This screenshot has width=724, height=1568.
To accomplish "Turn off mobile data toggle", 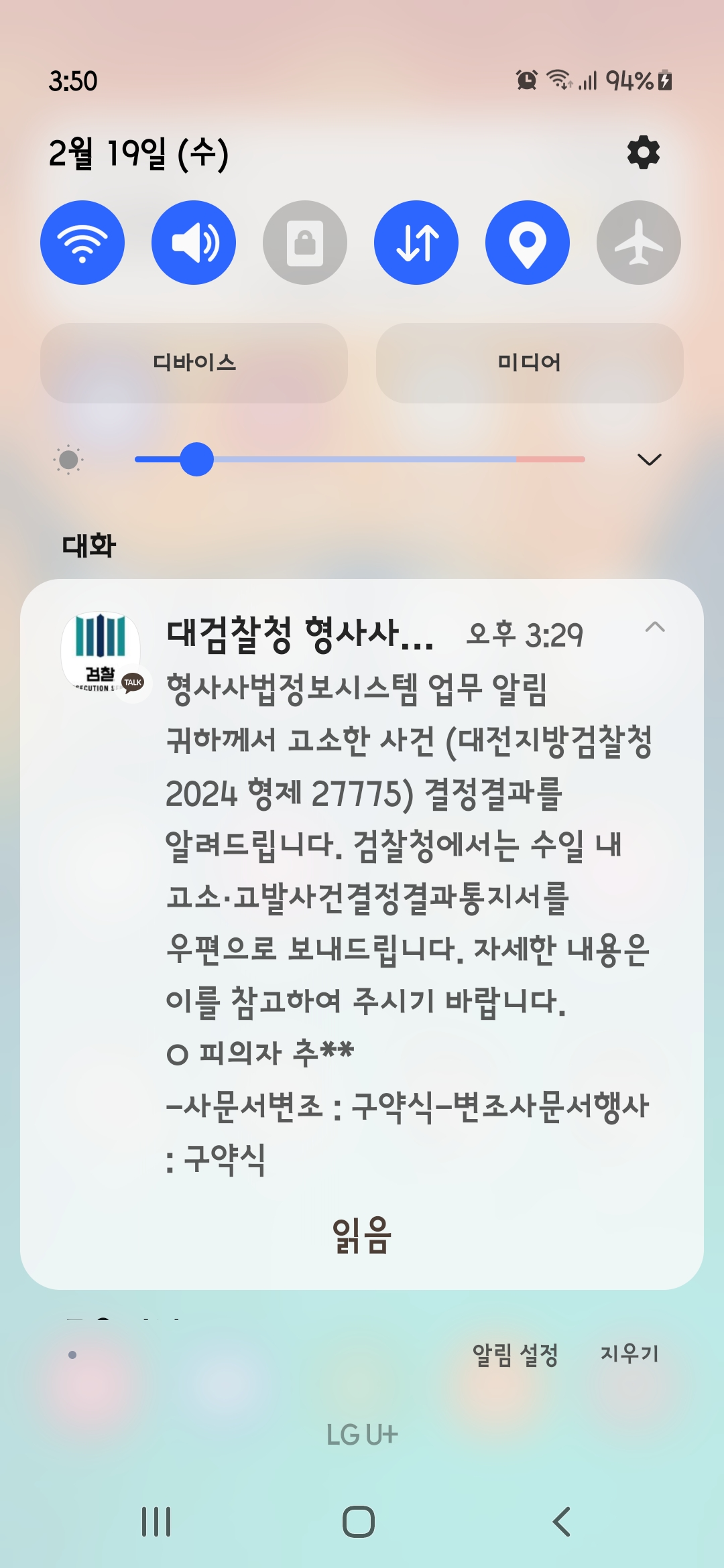I will click(416, 243).
